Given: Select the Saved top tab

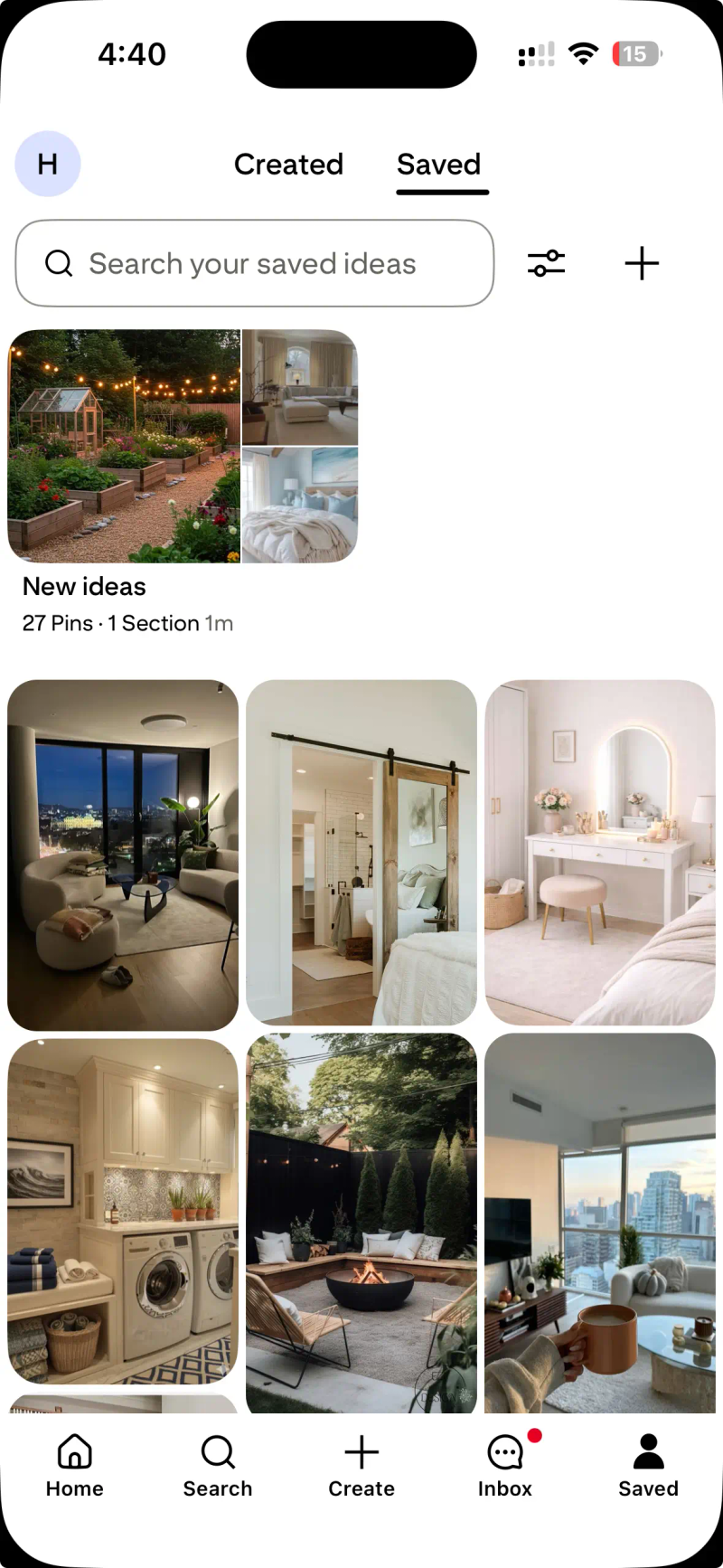Looking at the screenshot, I should [x=439, y=165].
